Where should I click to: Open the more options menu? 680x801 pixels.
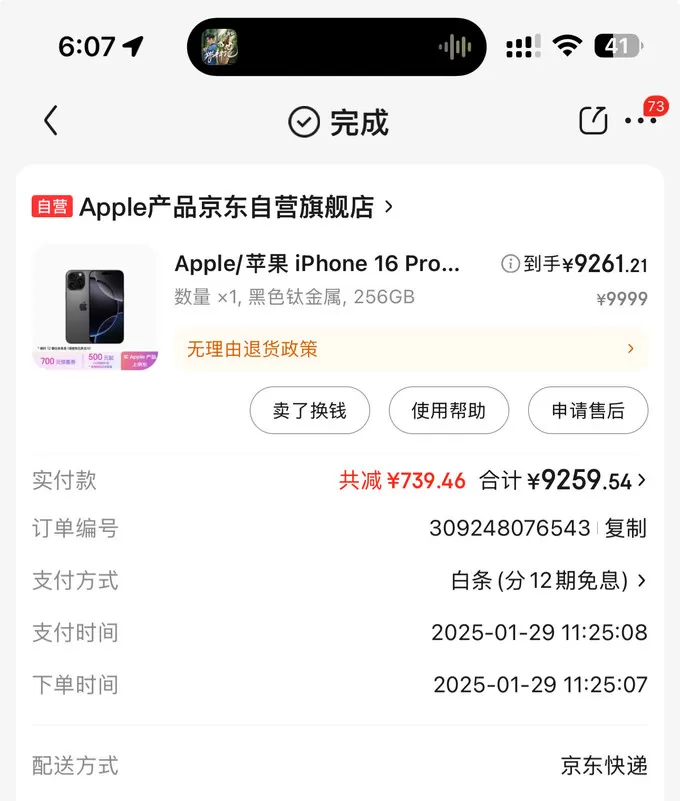(x=640, y=121)
